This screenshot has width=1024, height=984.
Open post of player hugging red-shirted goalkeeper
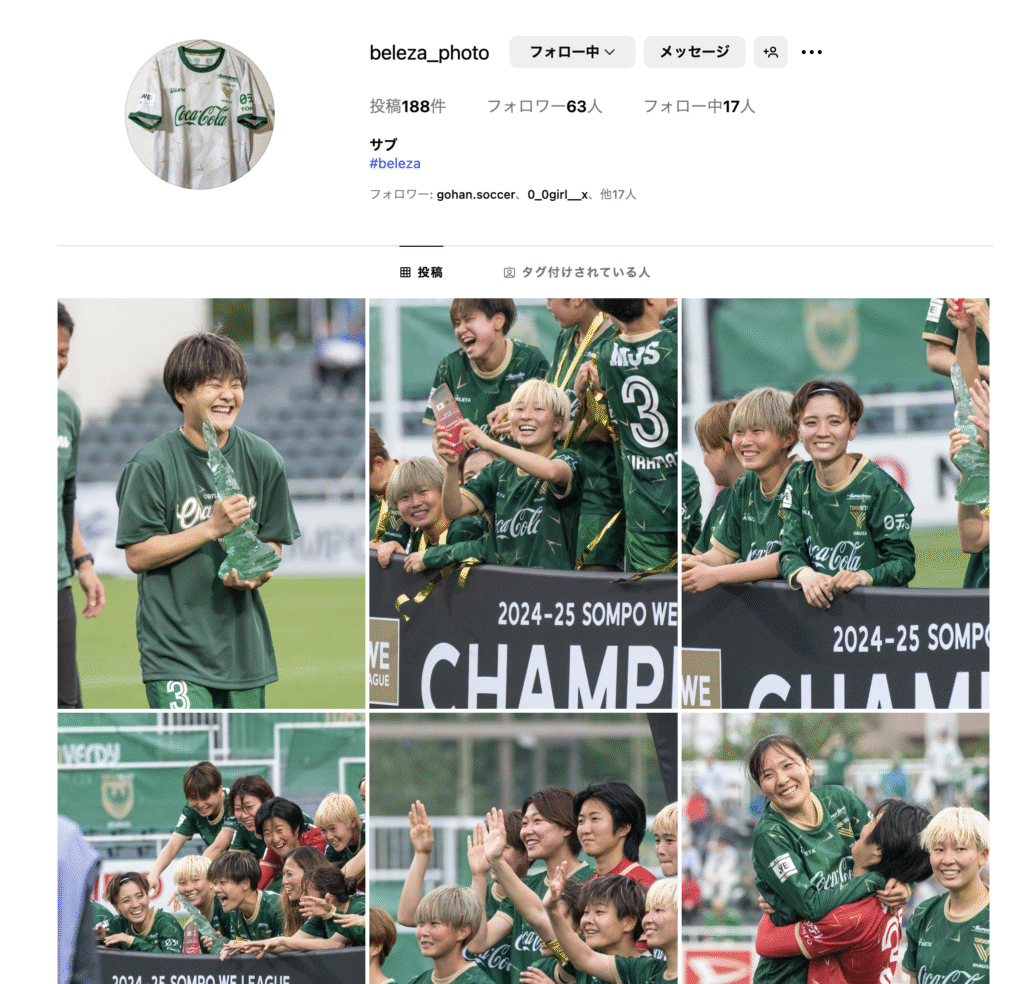point(835,848)
